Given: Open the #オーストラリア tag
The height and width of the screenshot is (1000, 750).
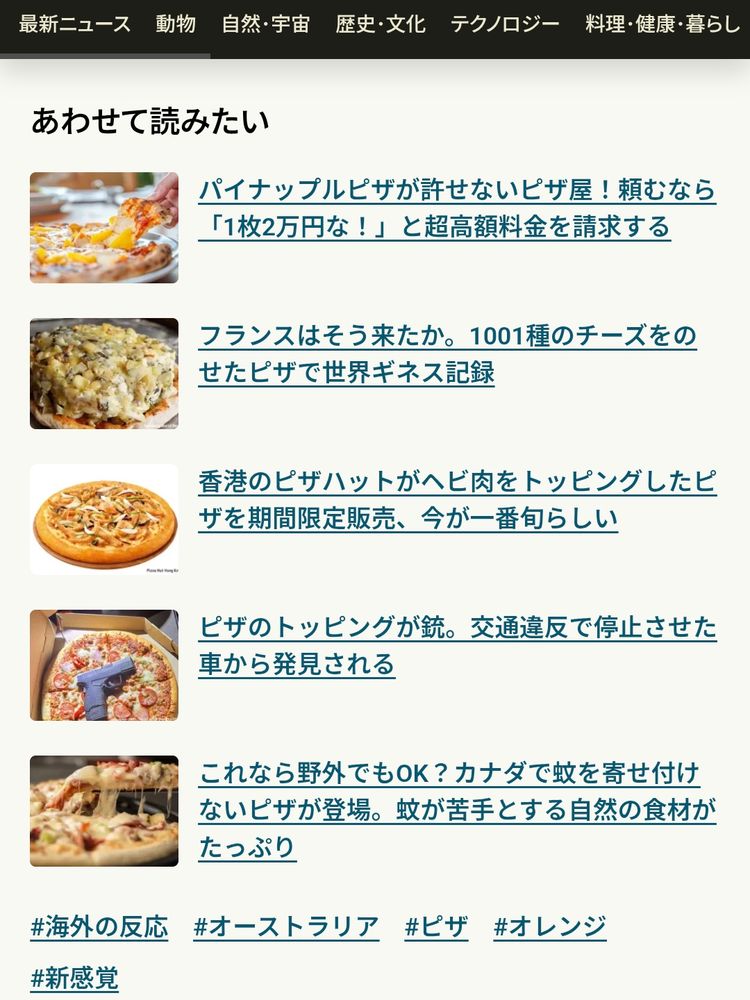Looking at the screenshot, I should tap(286, 927).
